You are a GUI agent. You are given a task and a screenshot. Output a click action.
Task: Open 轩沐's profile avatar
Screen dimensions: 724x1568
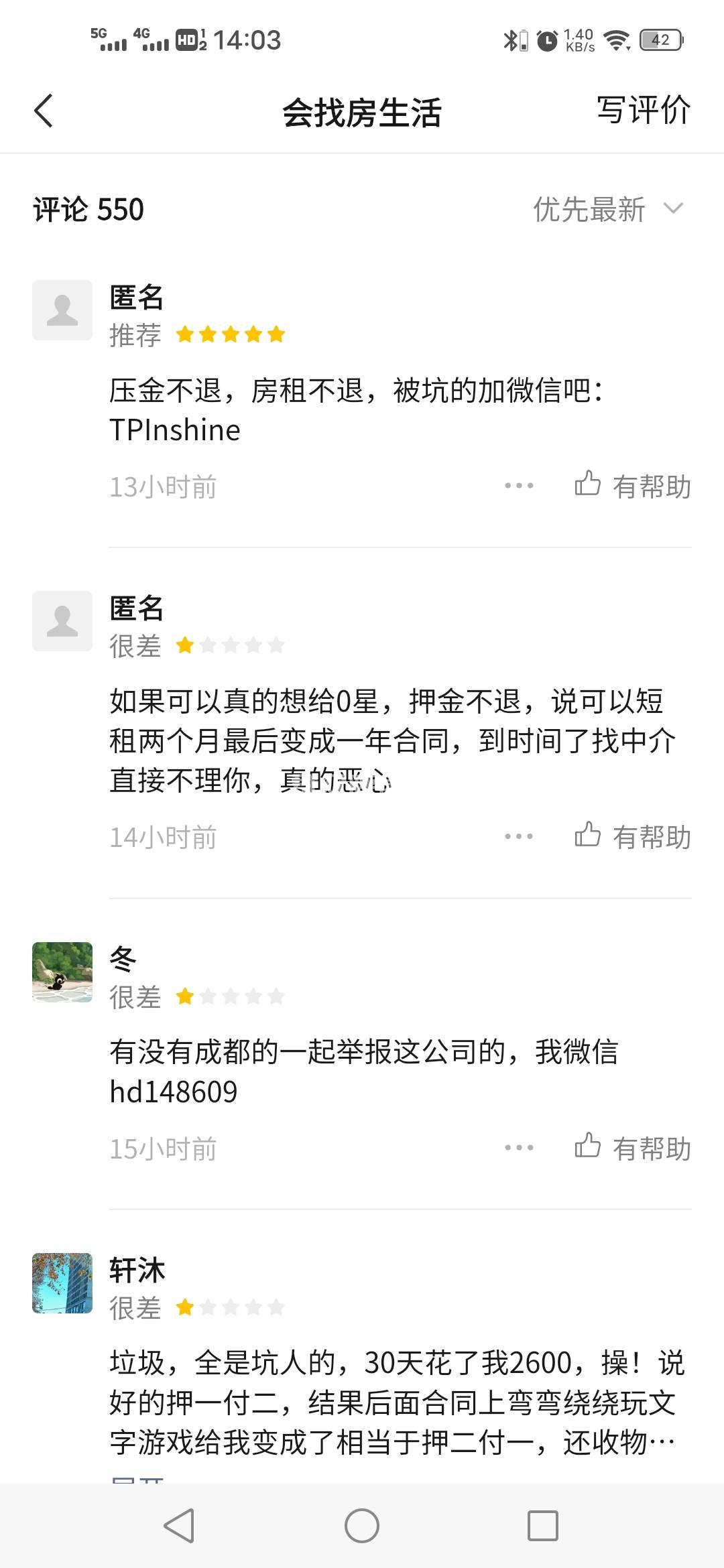tap(62, 1283)
